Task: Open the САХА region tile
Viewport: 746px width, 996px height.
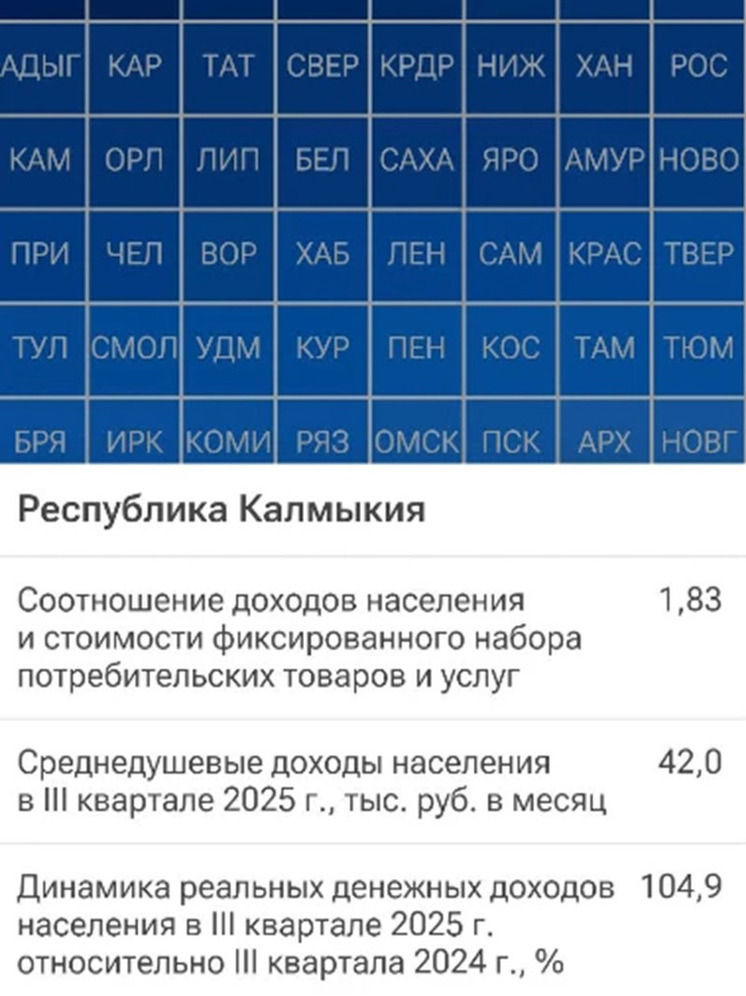Action: click(416, 160)
